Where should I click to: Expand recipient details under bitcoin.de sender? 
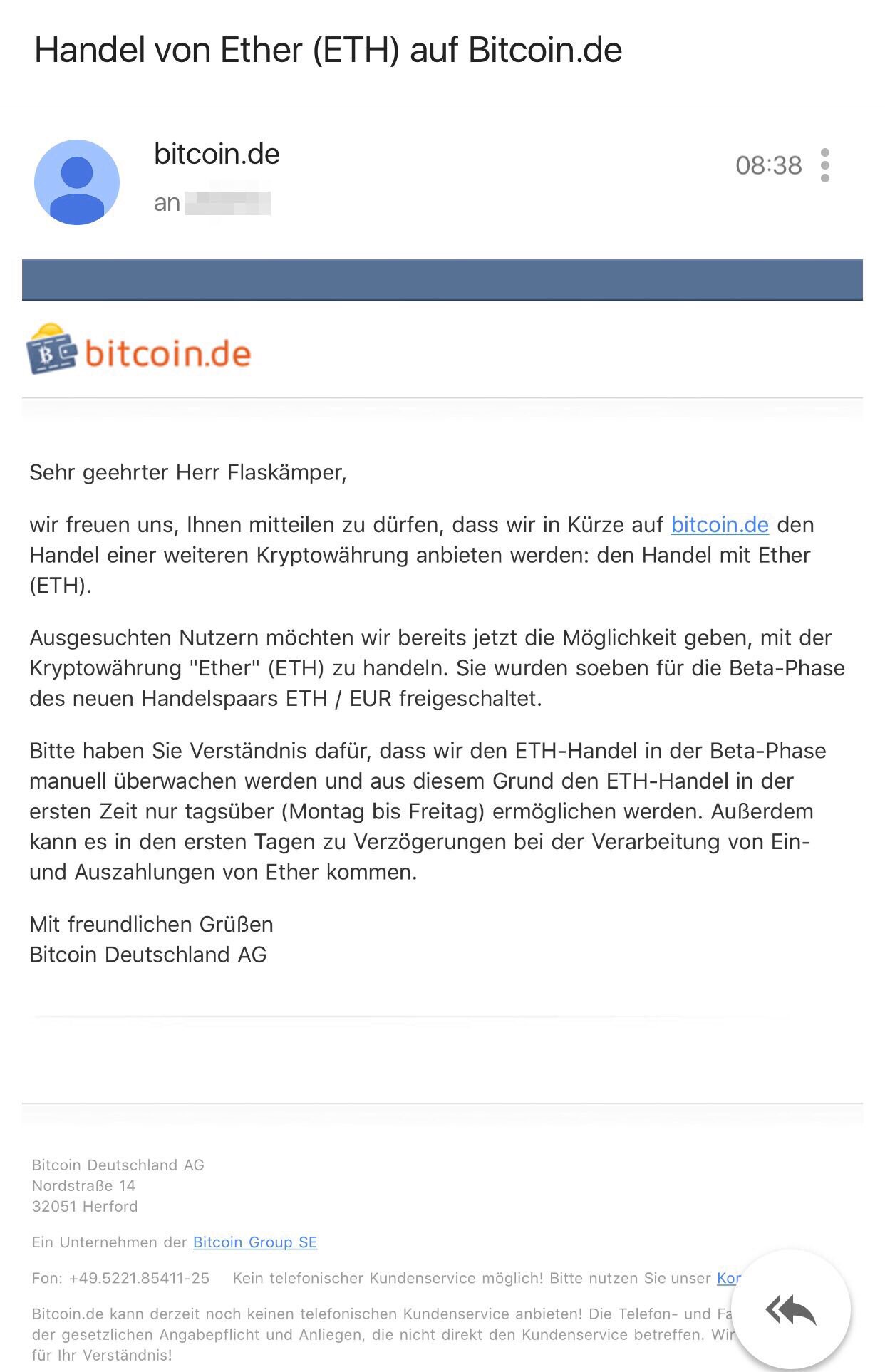pos(212,203)
